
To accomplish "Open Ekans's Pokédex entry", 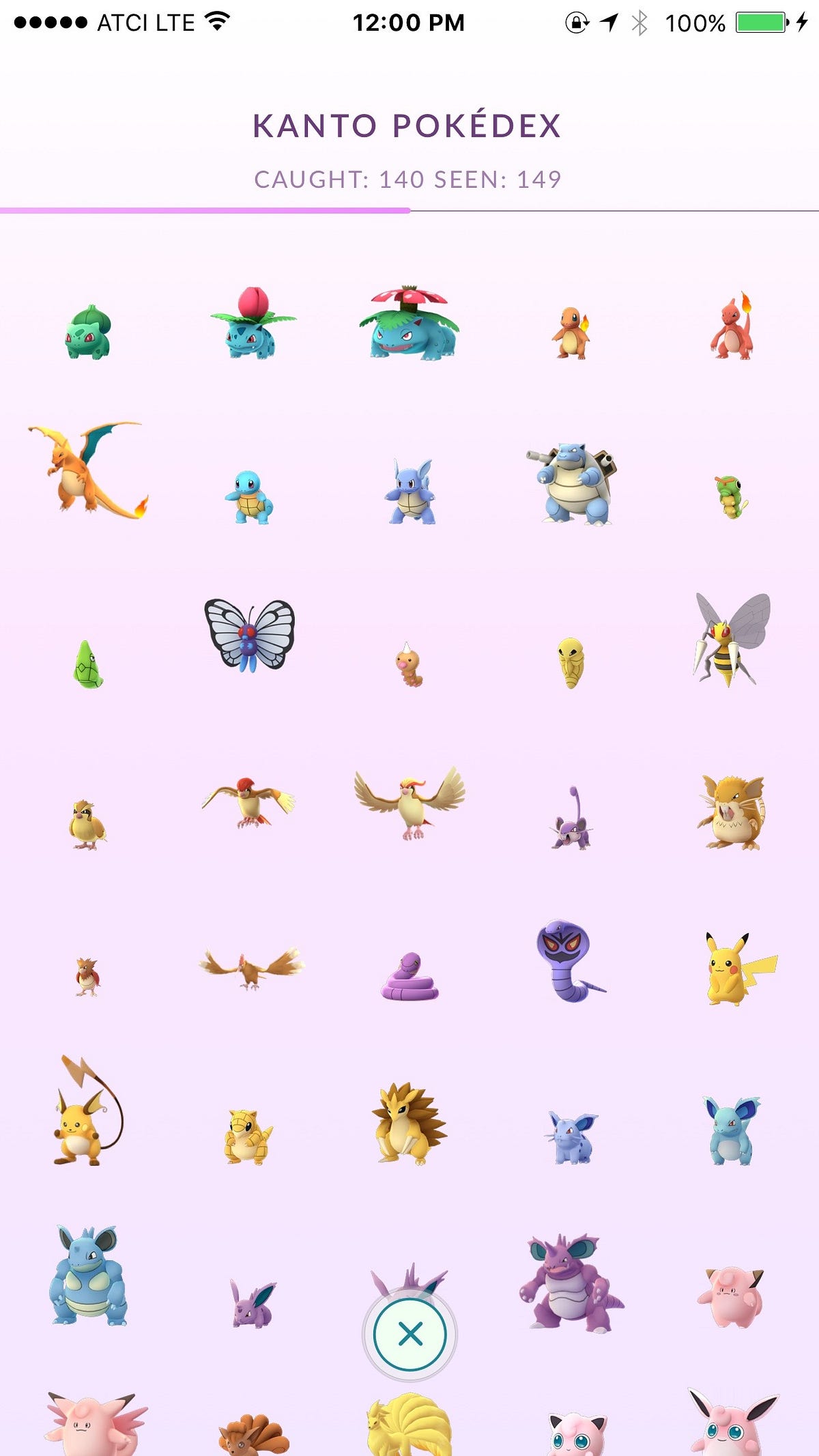I will click(x=409, y=977).
